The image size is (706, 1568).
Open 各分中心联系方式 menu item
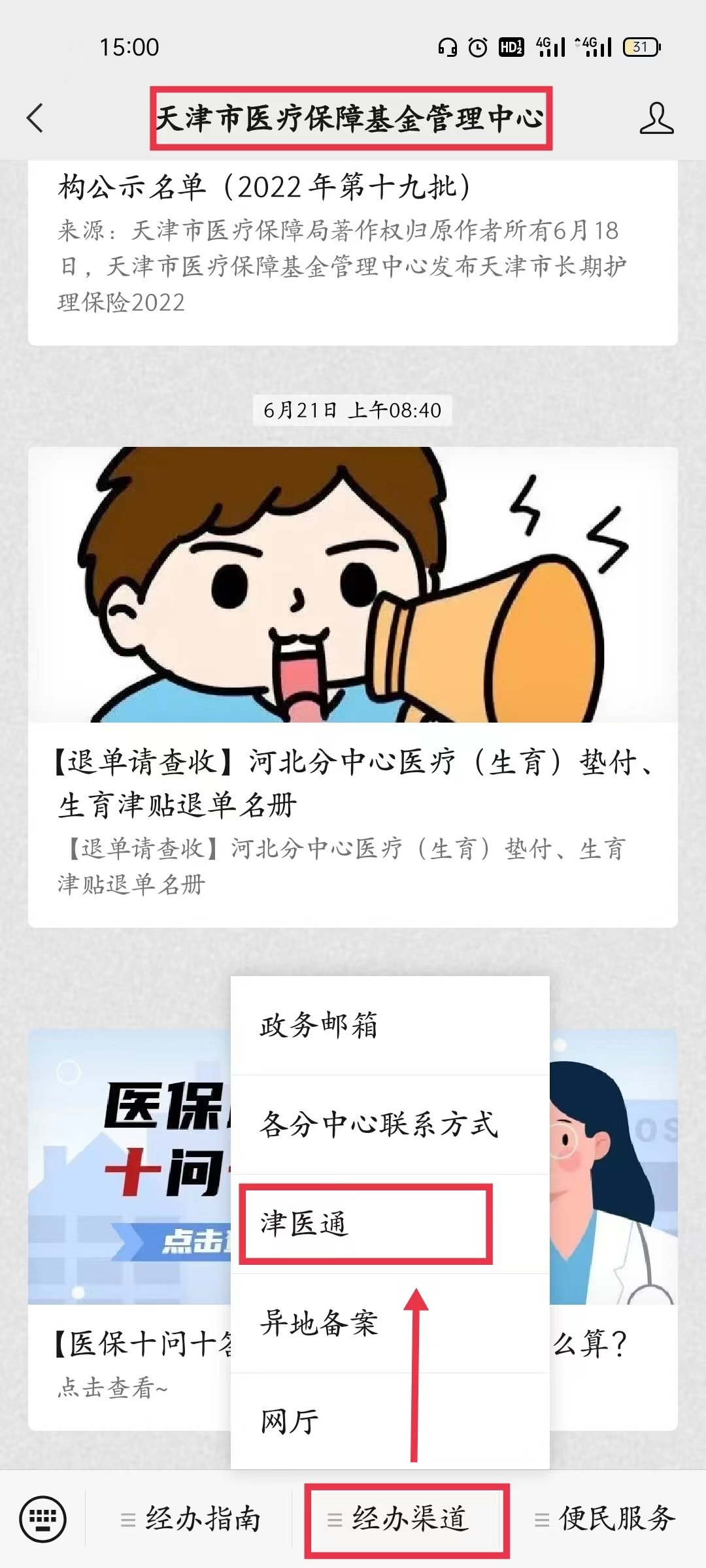pos(390,1125)
